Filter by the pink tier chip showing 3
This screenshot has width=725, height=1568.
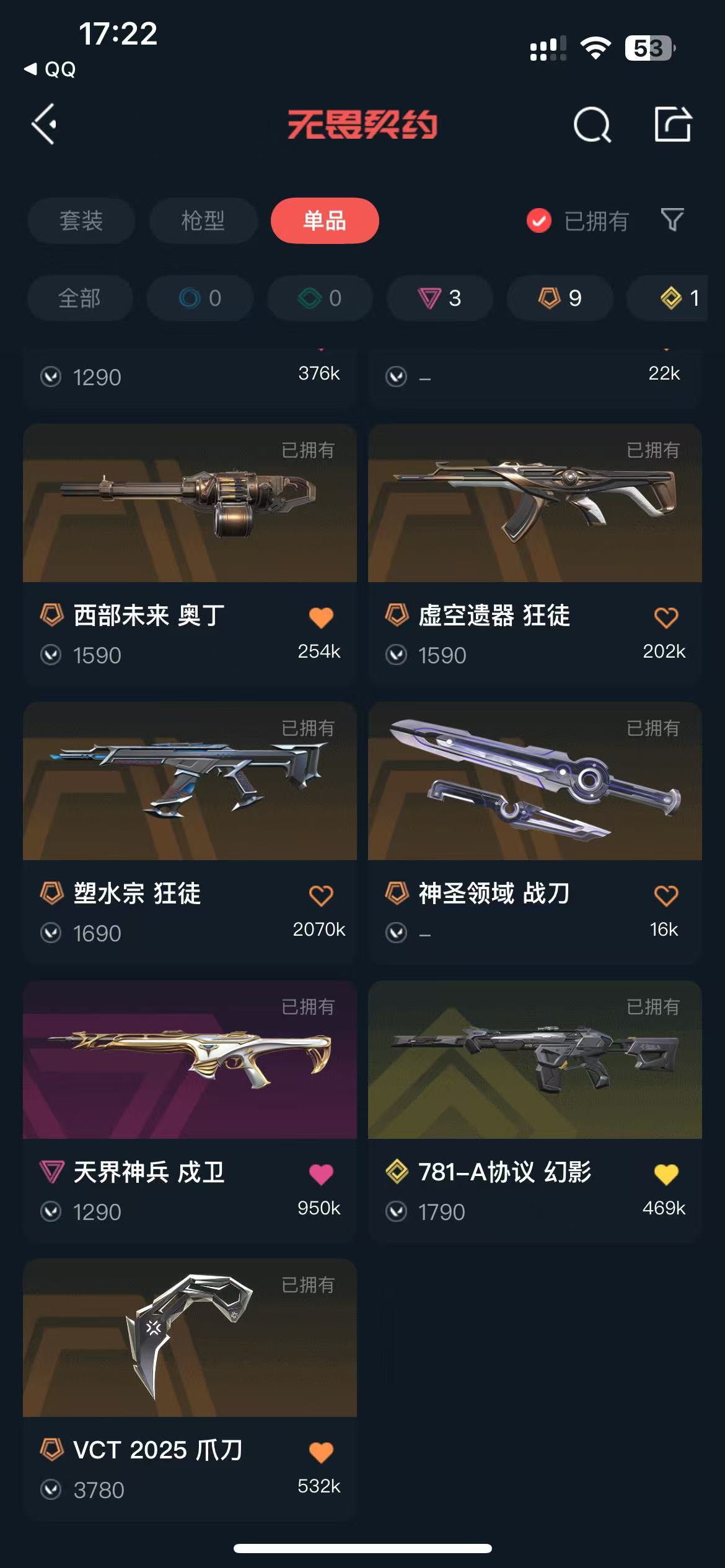pos(439,298)
